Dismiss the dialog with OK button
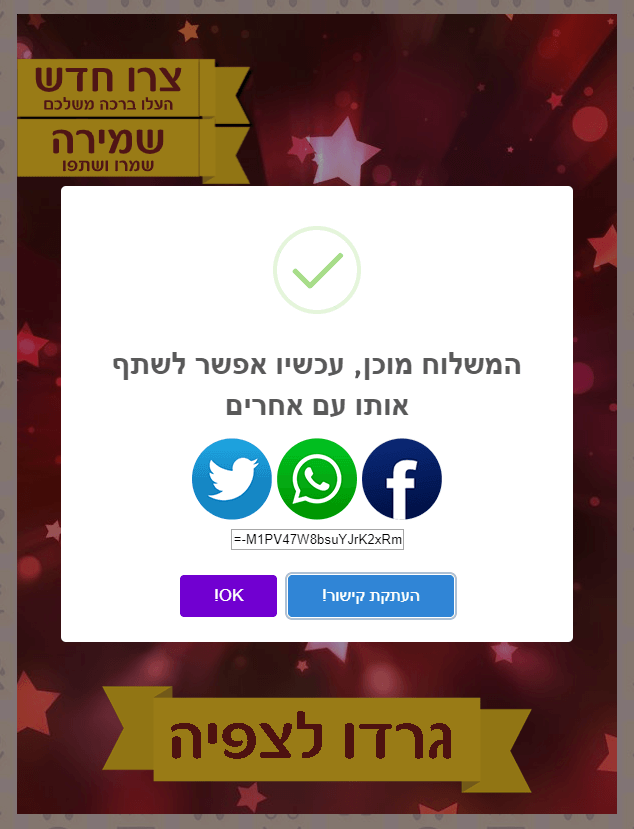This screenshot has height=829, width=634. click(228, 596)
